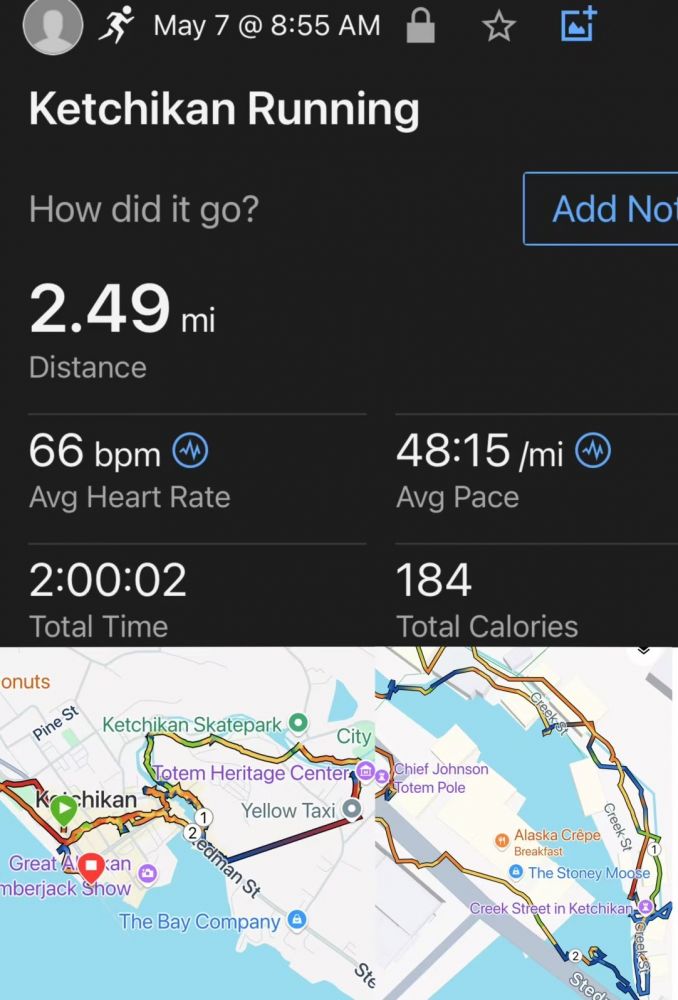Open the Avg Heart Rate chart icon
Screen dimensions: 678x1000
click(x=190, y=452)
